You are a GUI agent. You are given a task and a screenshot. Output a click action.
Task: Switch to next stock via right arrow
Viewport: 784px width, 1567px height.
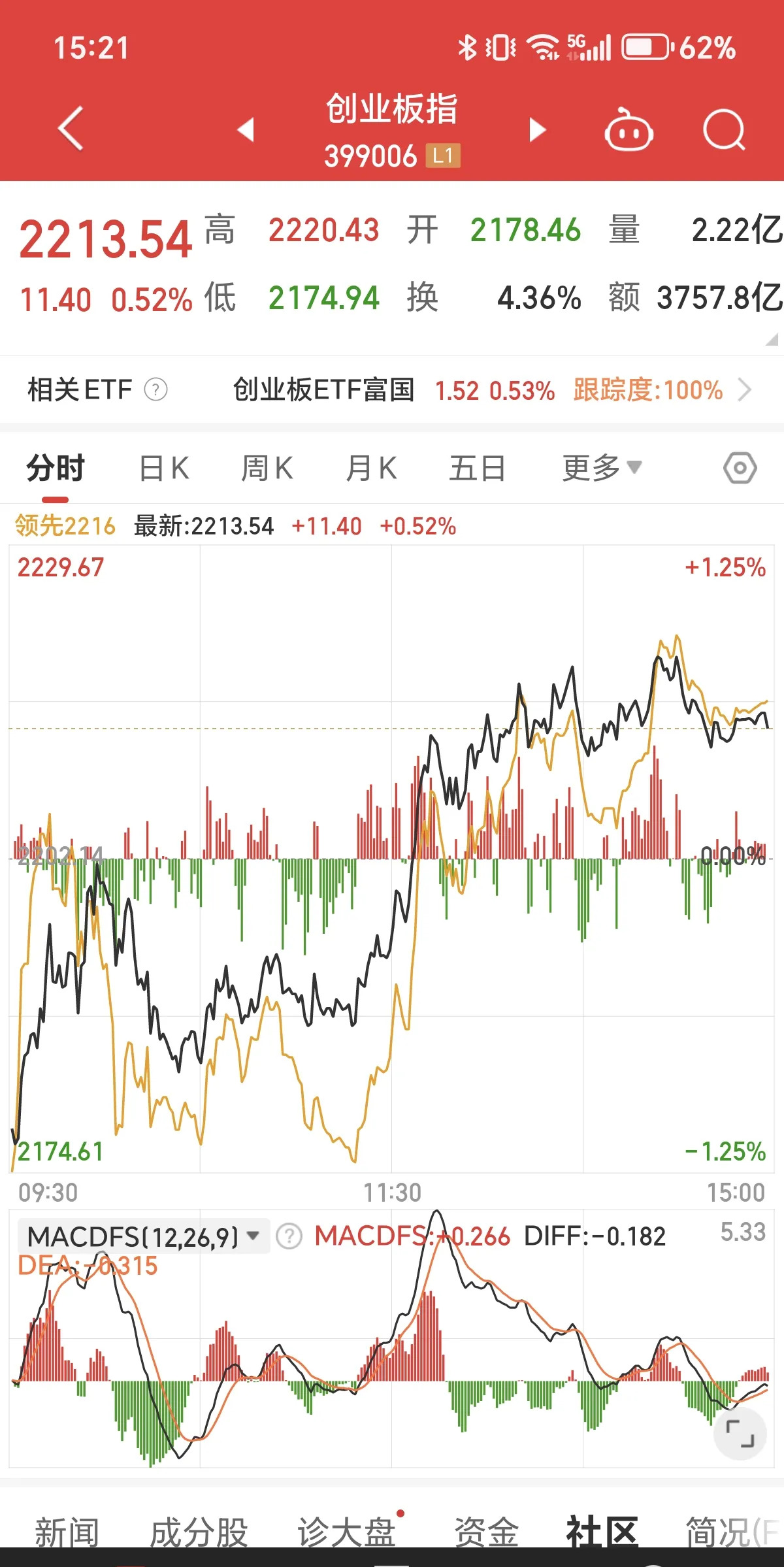(537, 129)
